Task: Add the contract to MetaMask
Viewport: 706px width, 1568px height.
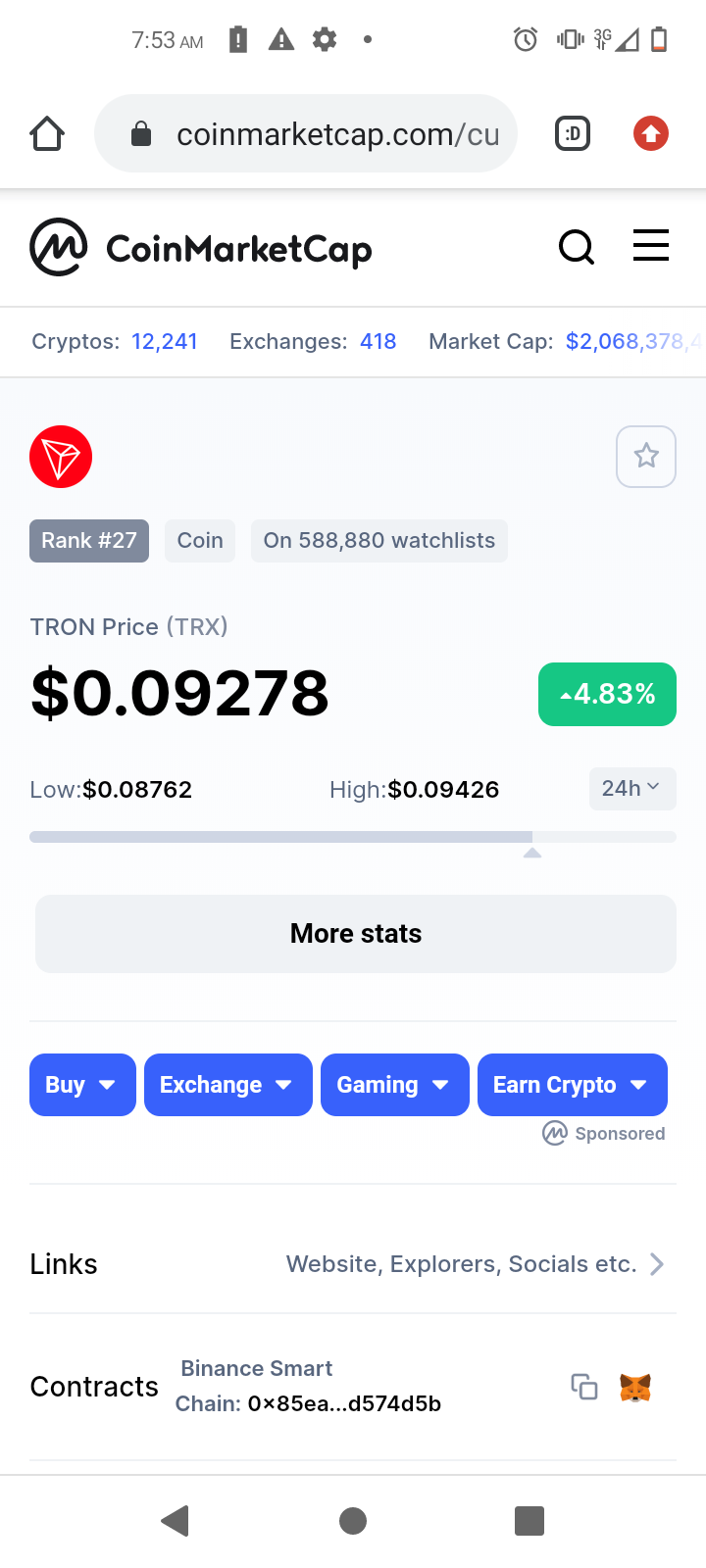Action: [635, 1387]
